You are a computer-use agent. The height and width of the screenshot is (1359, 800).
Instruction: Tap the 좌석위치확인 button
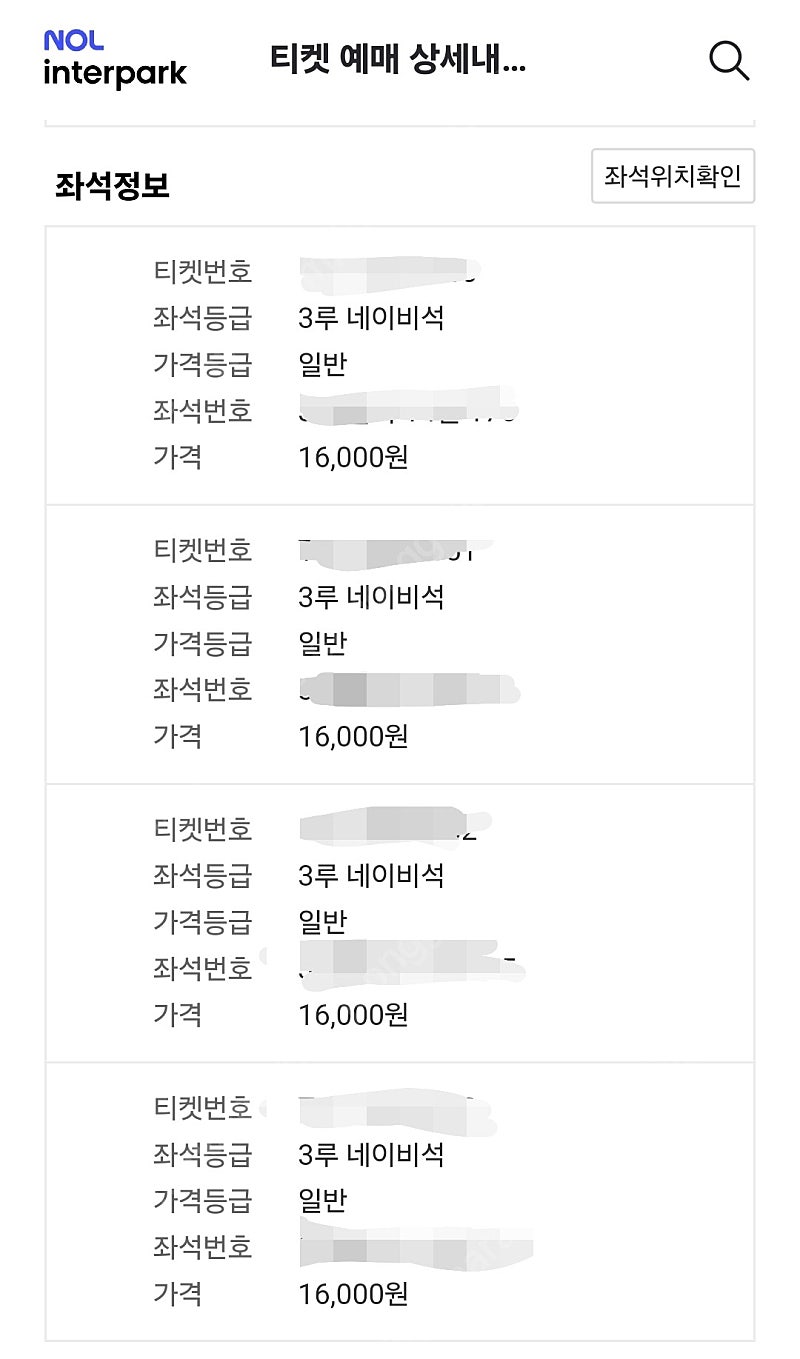pyautogui.click(x=672, y=177)
